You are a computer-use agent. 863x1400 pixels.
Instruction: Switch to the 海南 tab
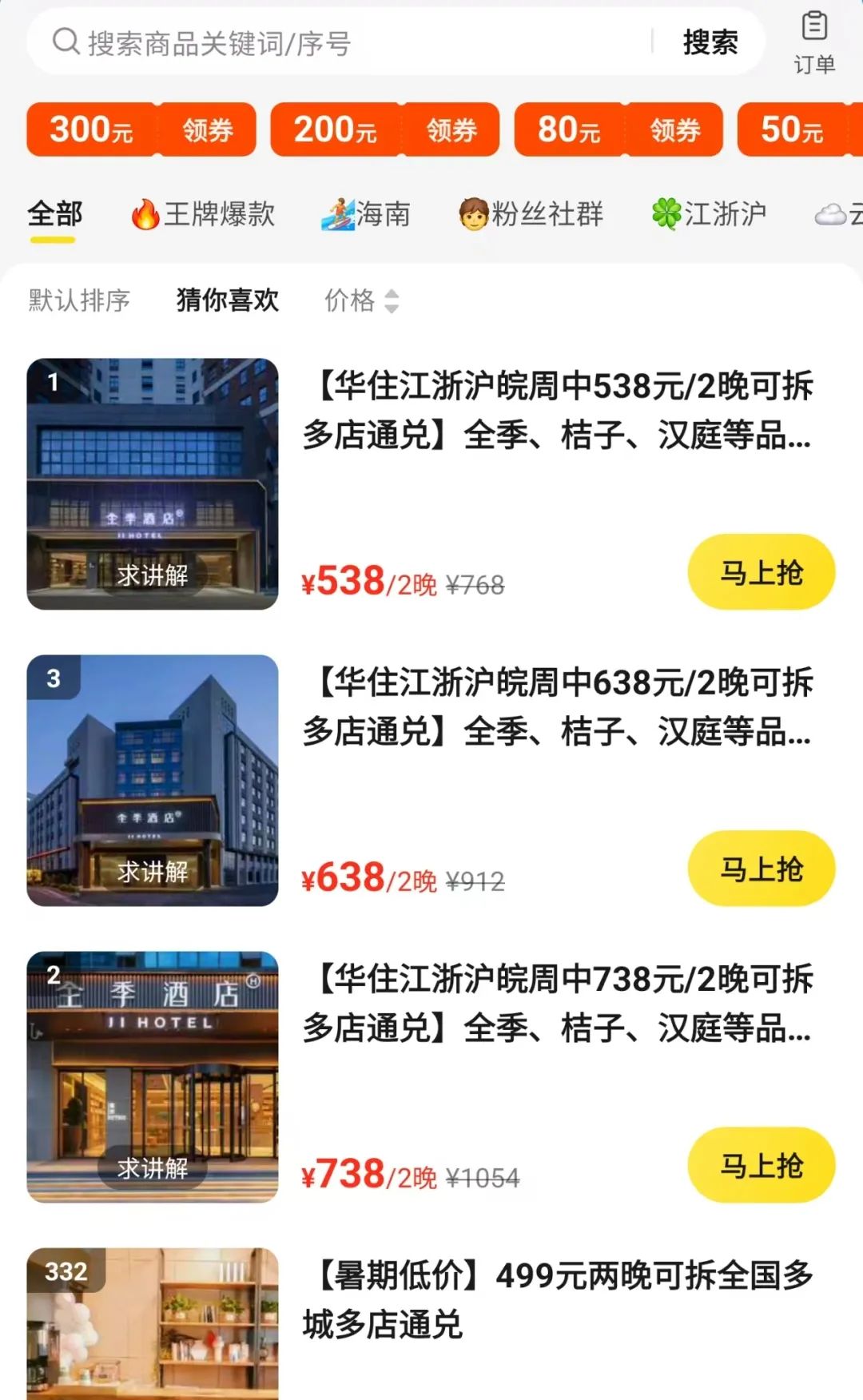click(x=366, y=214)
